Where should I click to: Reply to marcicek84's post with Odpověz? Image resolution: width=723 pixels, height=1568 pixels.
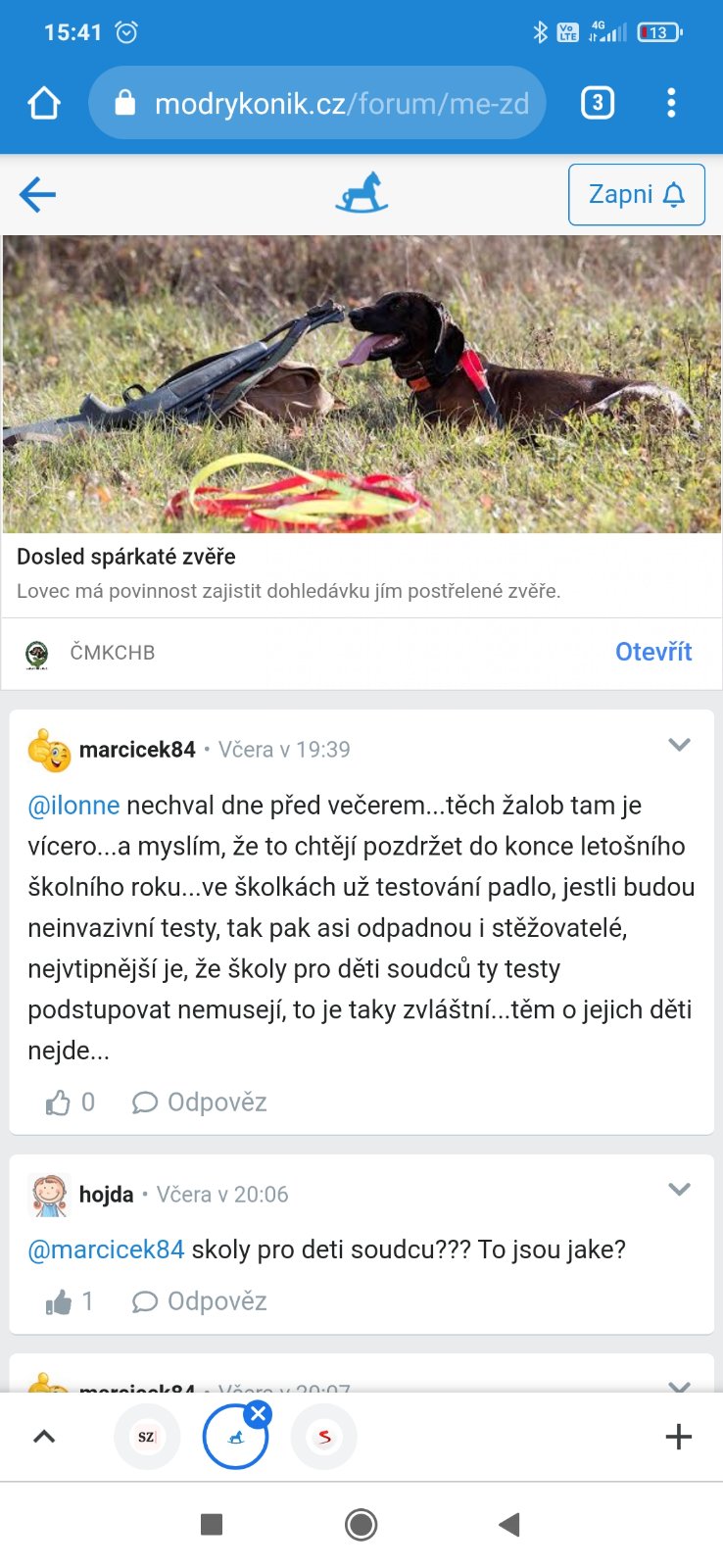[200, 1102]
